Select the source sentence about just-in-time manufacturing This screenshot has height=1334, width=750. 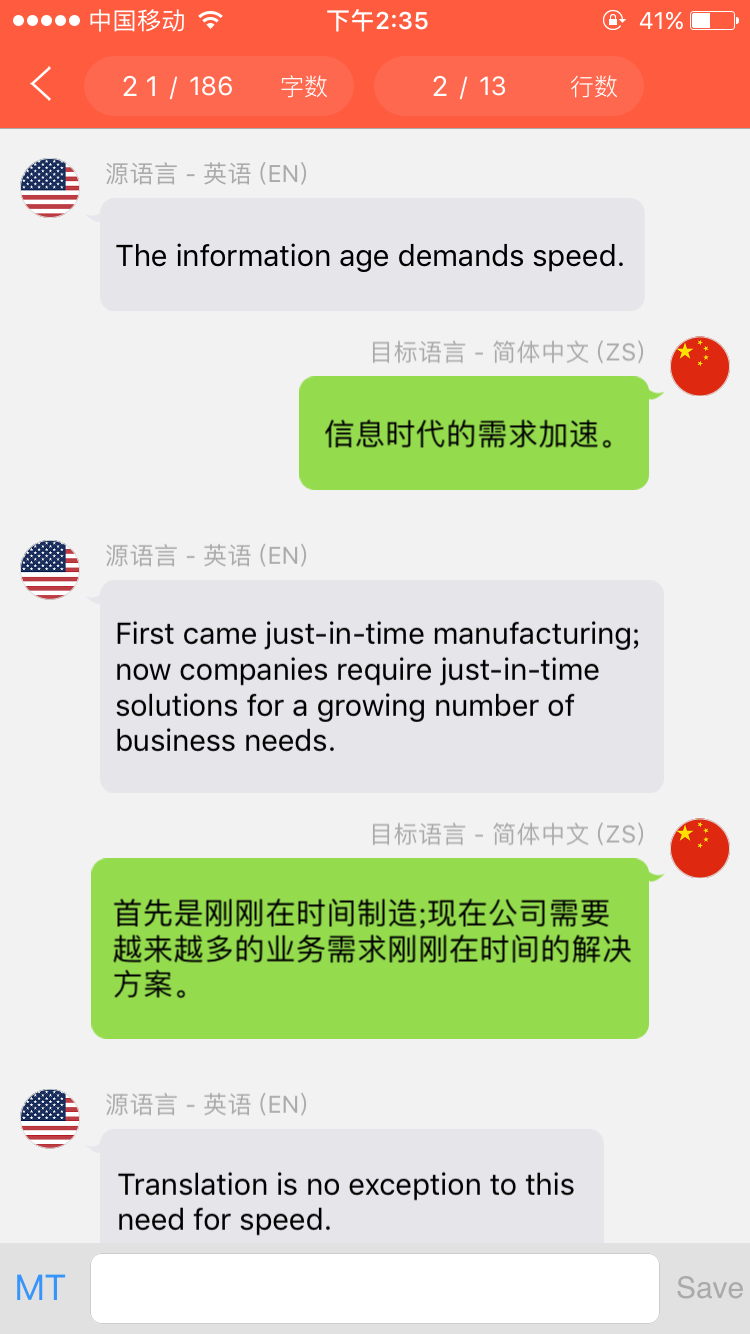[x=380, y=687]
